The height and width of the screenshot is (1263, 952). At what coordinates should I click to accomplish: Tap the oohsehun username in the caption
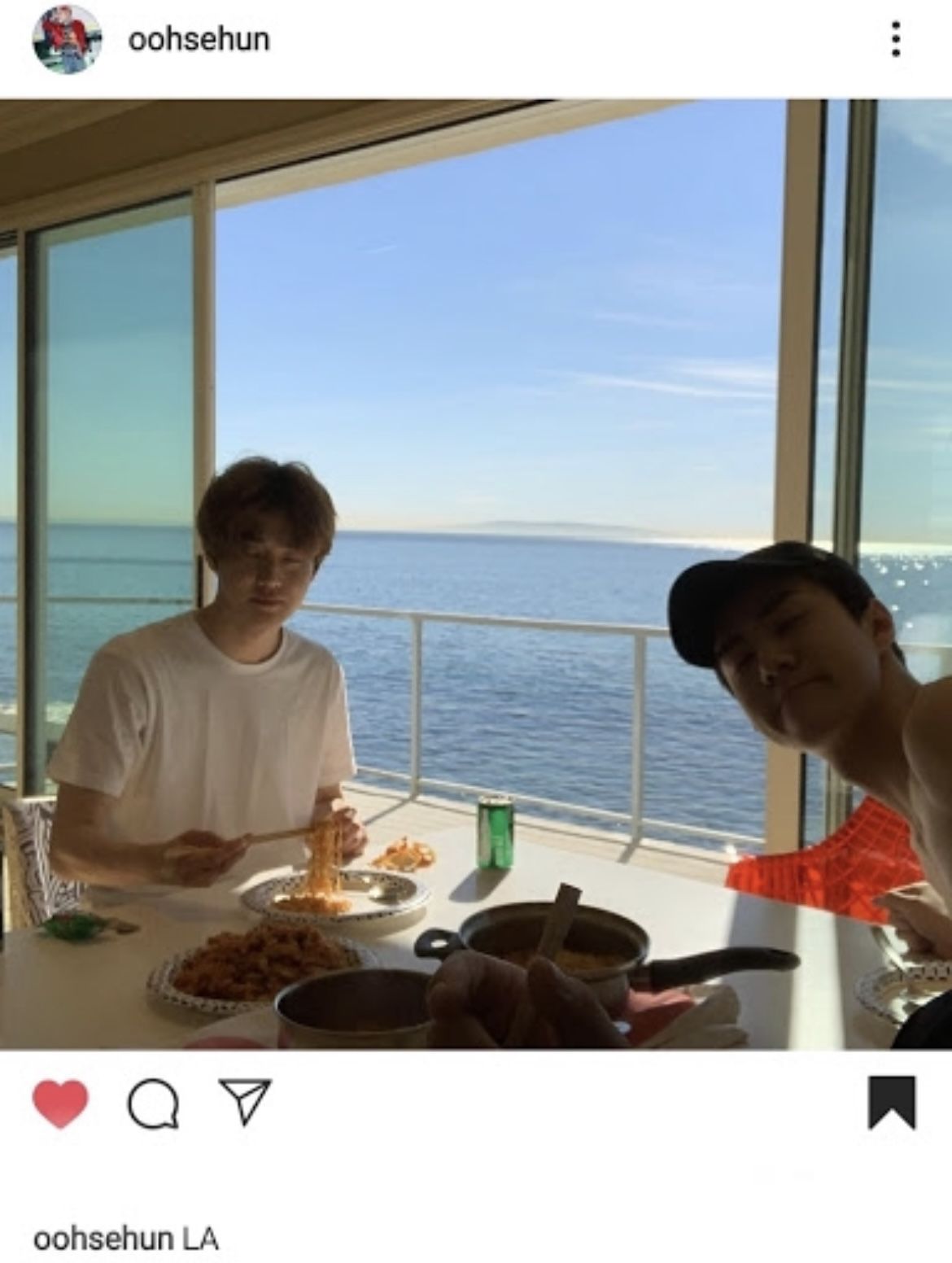pos(103,1239)
